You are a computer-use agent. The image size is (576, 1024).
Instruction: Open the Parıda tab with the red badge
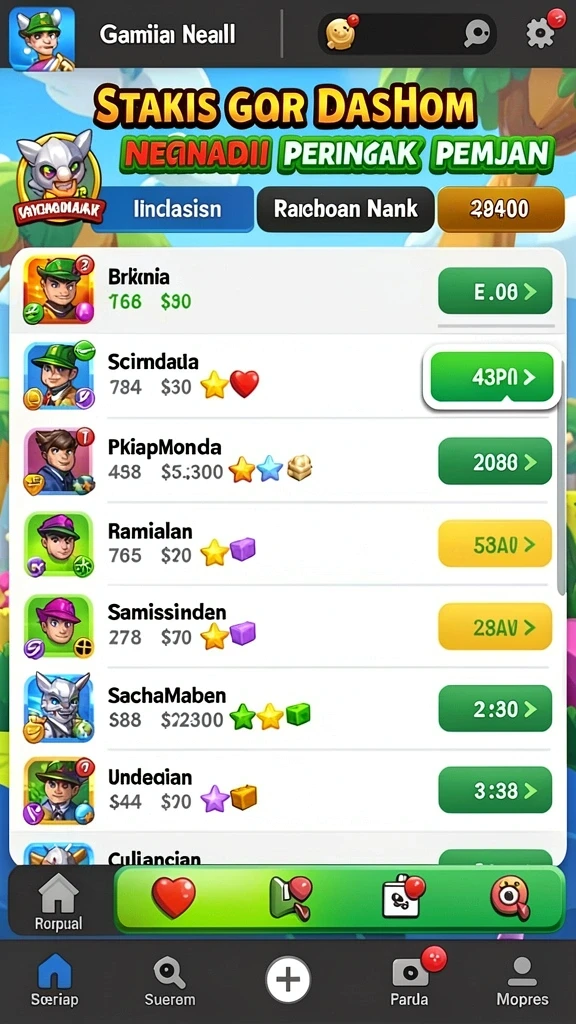point(409,981)
